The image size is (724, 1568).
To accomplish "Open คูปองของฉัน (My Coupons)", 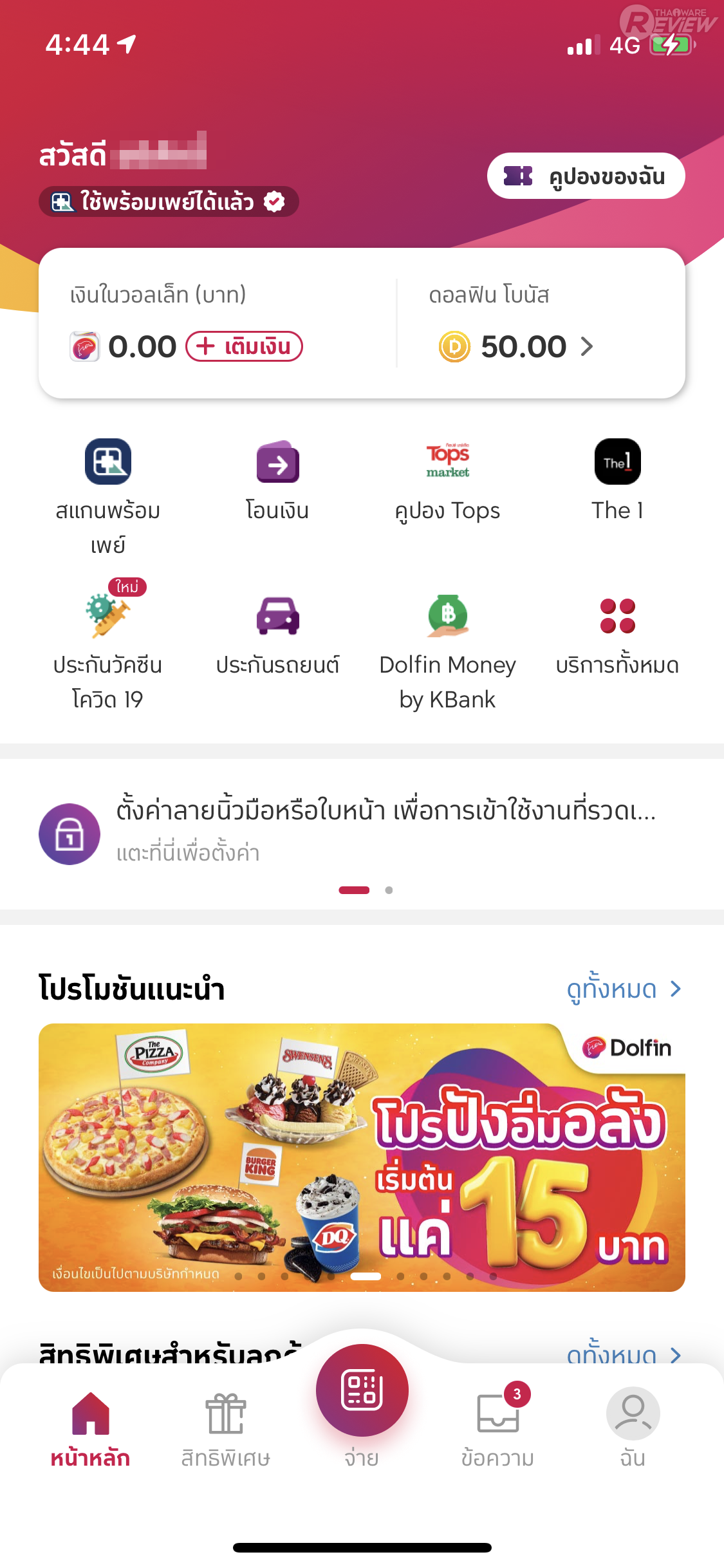I will tap(586, 176).
